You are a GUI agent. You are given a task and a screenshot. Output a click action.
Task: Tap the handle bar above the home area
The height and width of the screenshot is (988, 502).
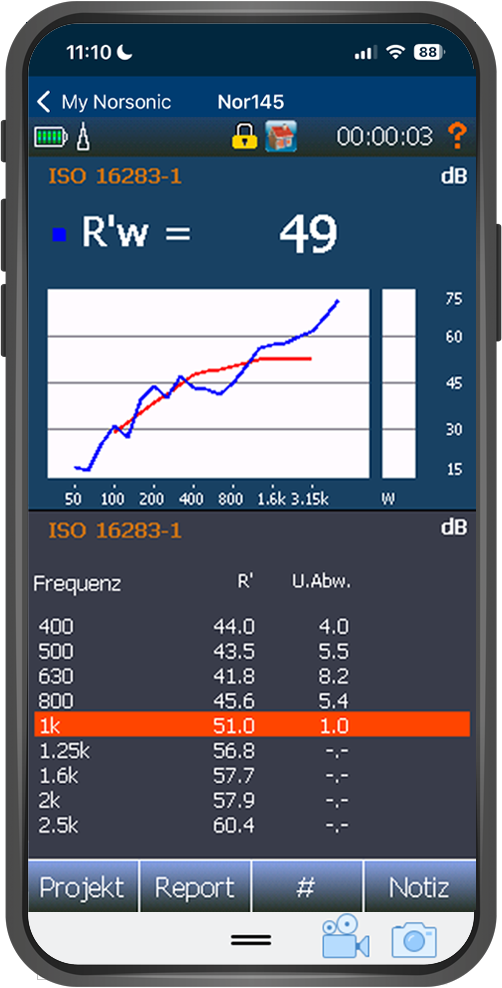[x=251, y=941]
